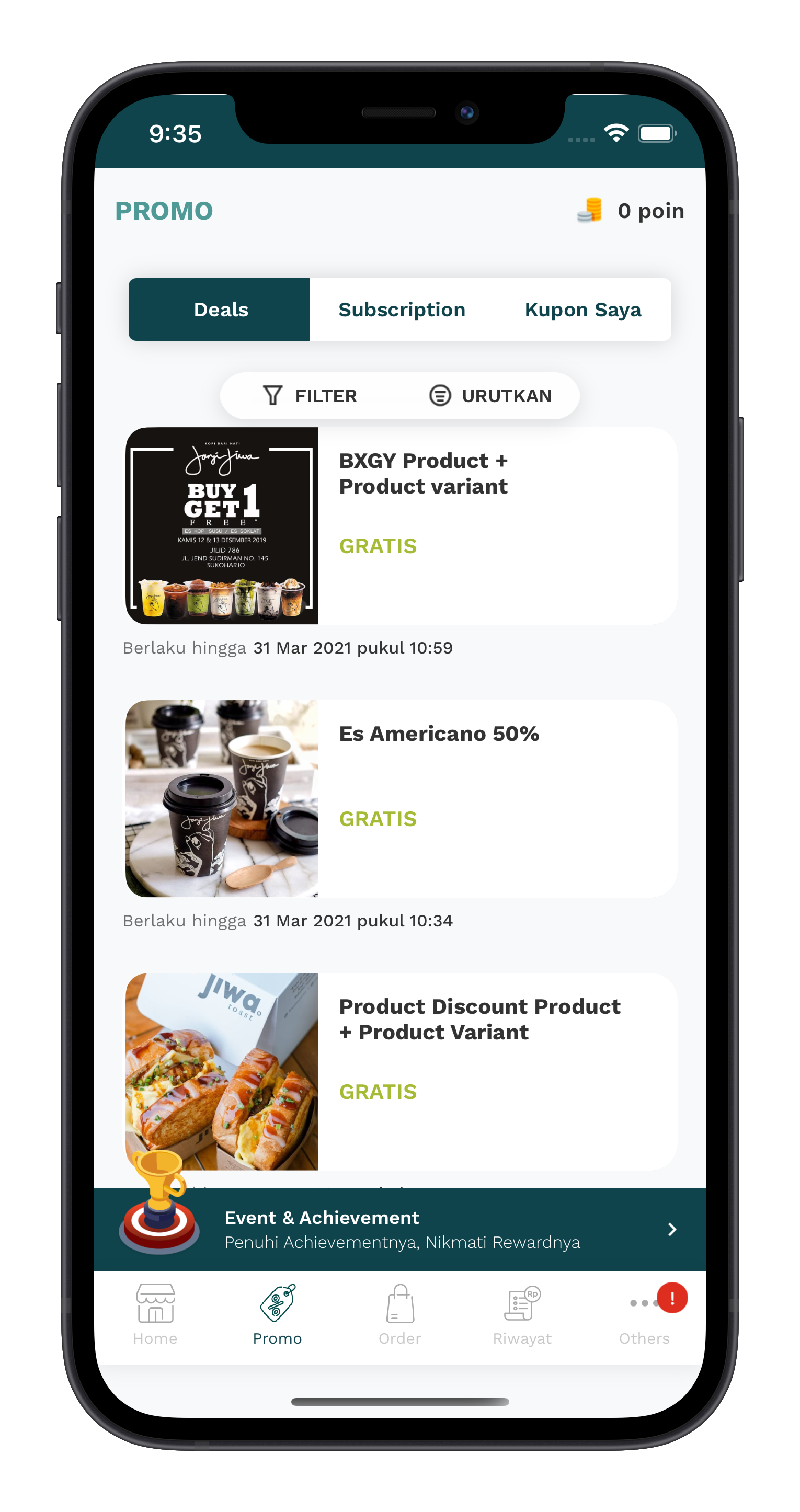
Task: Open Product Discount Product + Product Variant deal
Action: [401, 1071]
